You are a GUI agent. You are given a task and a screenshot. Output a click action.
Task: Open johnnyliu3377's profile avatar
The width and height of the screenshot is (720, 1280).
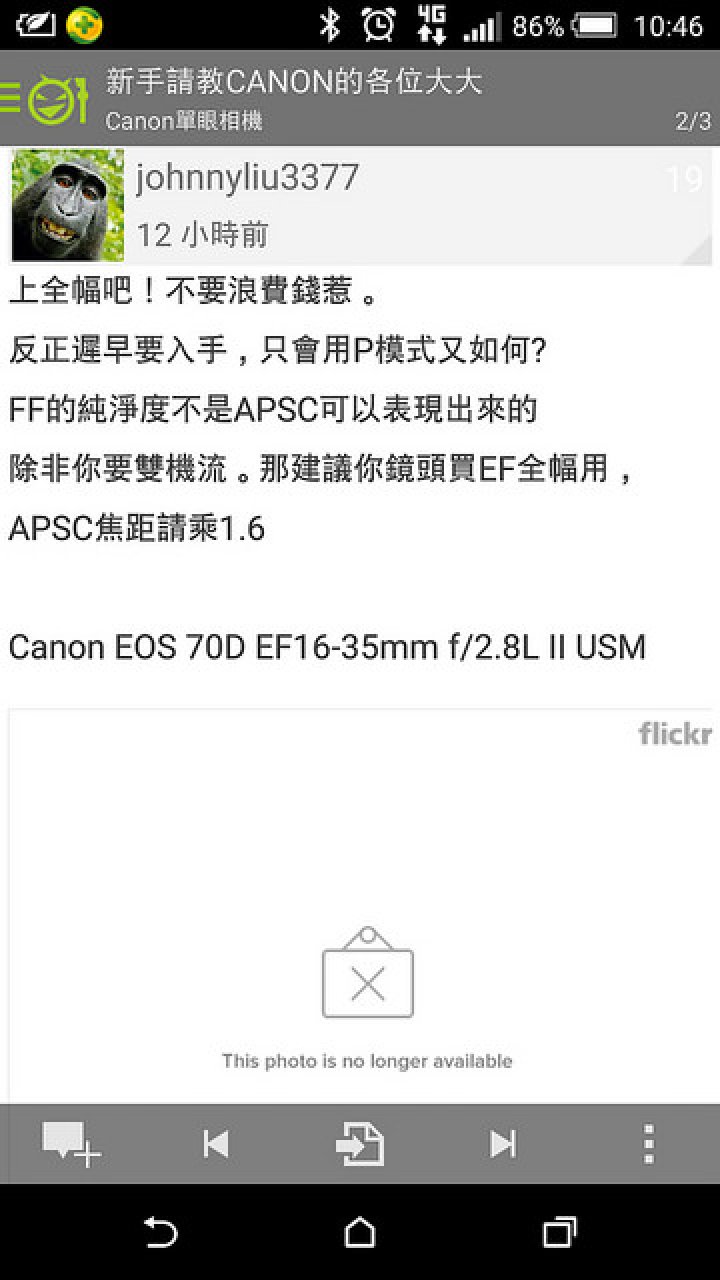(x=67, y=205)
